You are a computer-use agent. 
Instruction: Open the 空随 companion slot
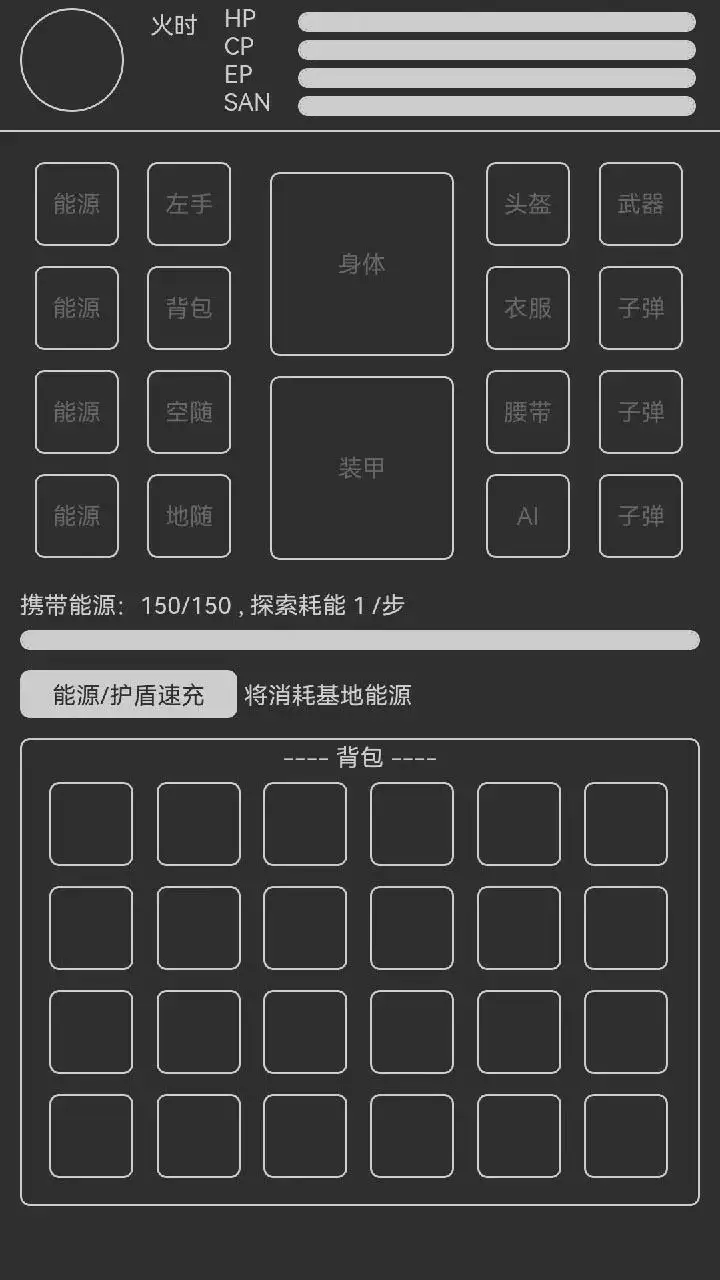pyautogui.click(x=189, y=412)
